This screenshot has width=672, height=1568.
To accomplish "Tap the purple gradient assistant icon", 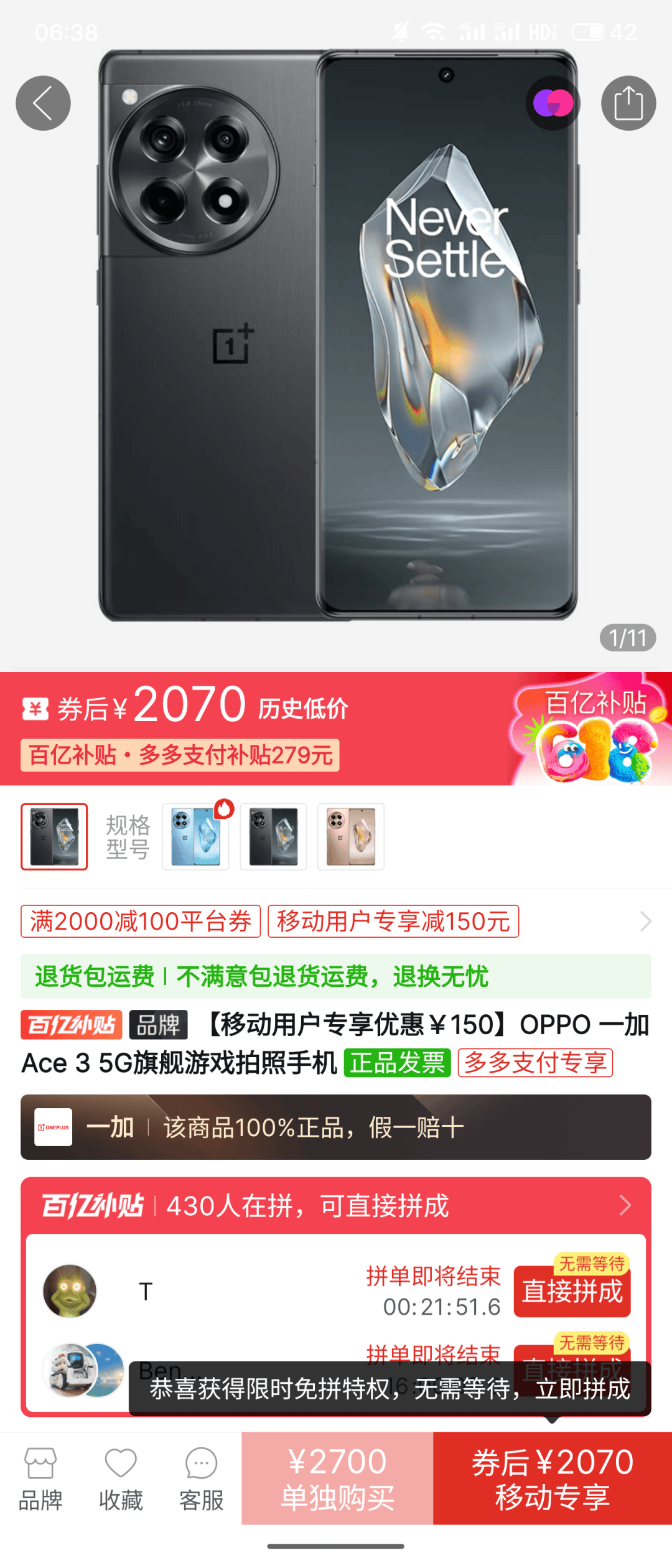I will coord(553,103).
